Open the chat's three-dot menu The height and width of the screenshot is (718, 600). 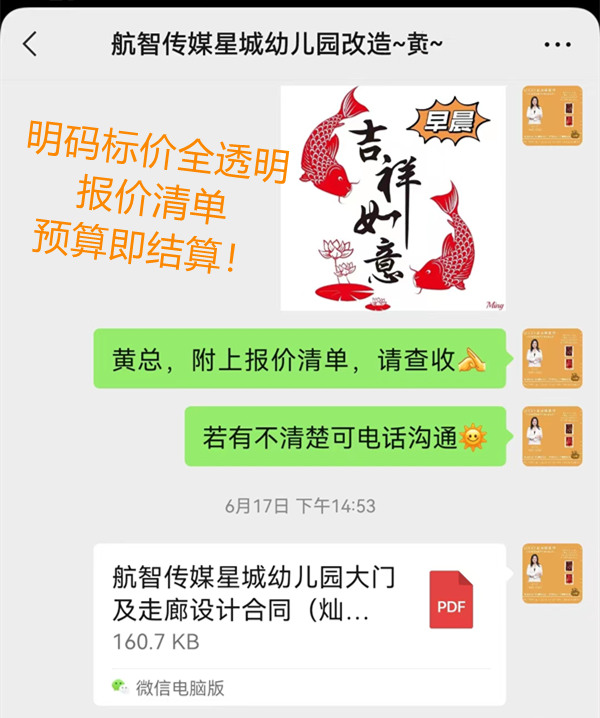[x=557, y=45]
